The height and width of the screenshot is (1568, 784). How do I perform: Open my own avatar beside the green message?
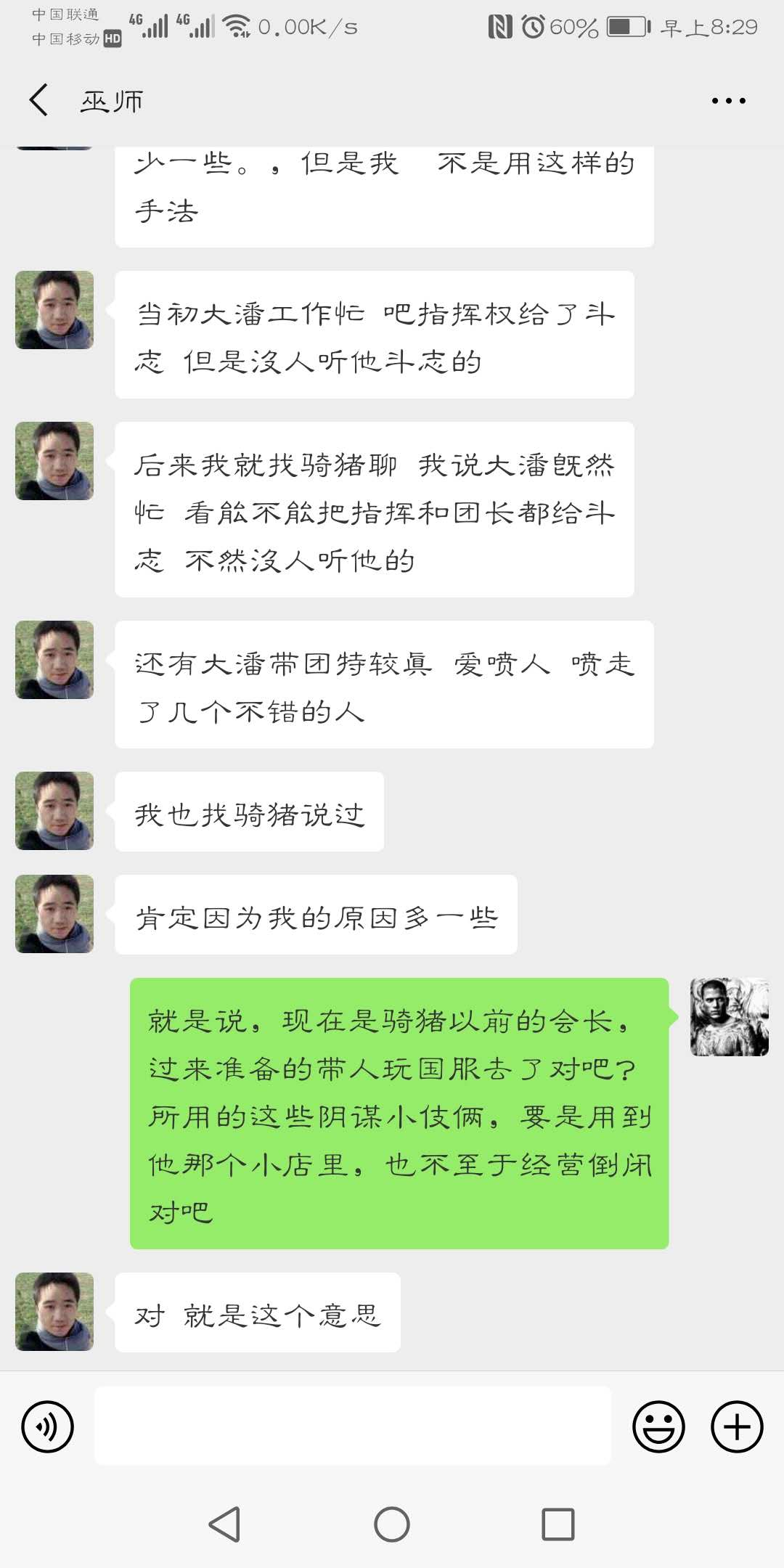point(729,1017)
